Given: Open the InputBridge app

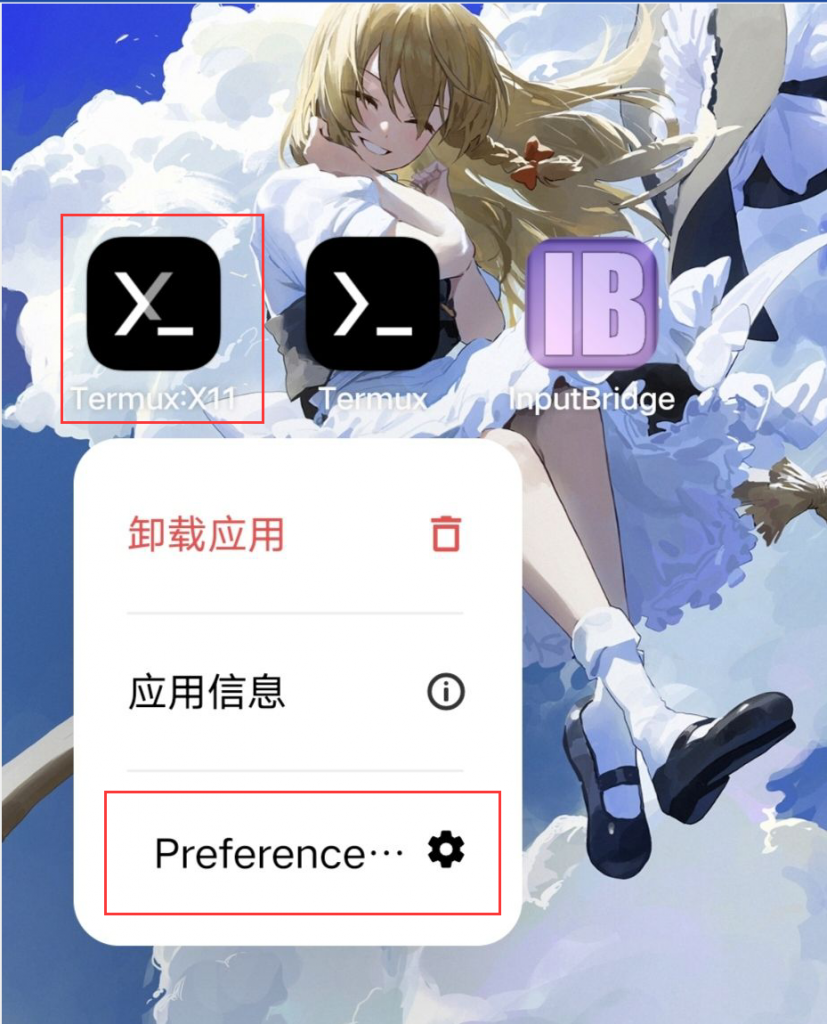Looking at the screenshot, I should (x=591, y=304).
